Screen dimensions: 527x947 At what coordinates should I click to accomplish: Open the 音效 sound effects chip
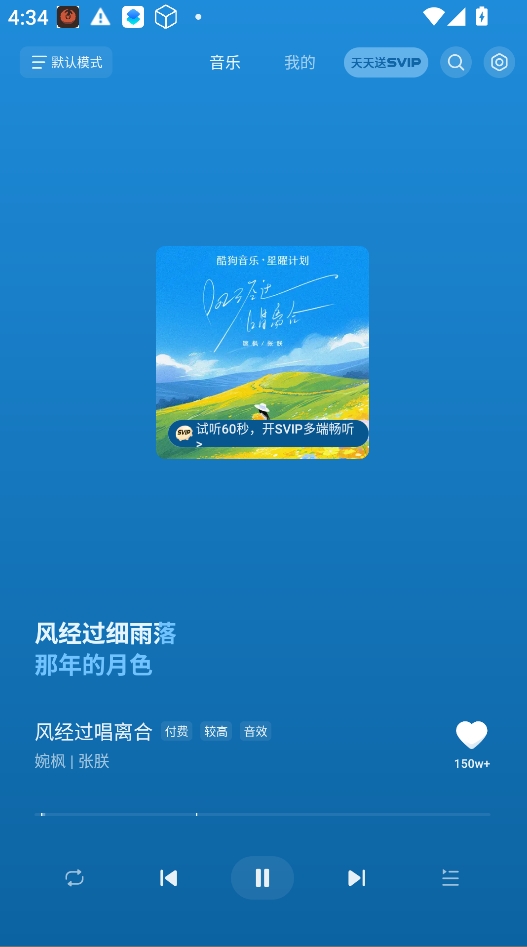click(255, 731)
